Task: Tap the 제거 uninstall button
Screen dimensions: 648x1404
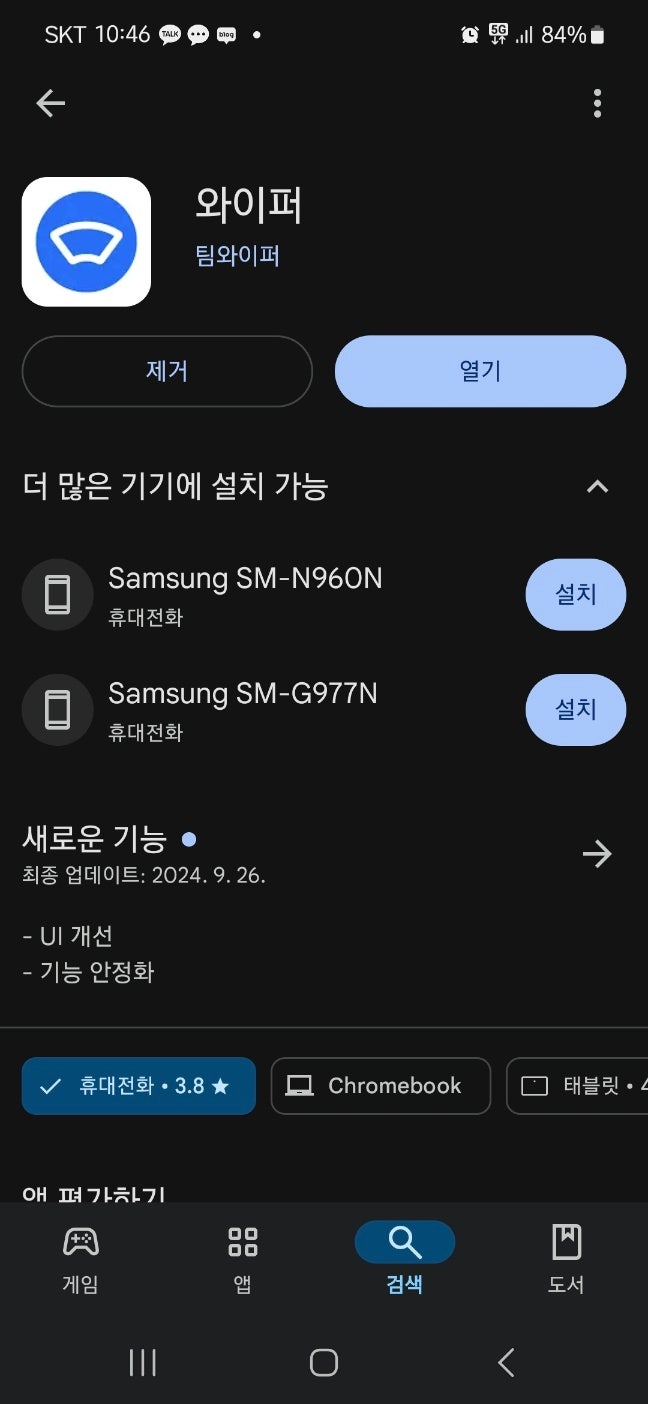Action: [167, 371]
